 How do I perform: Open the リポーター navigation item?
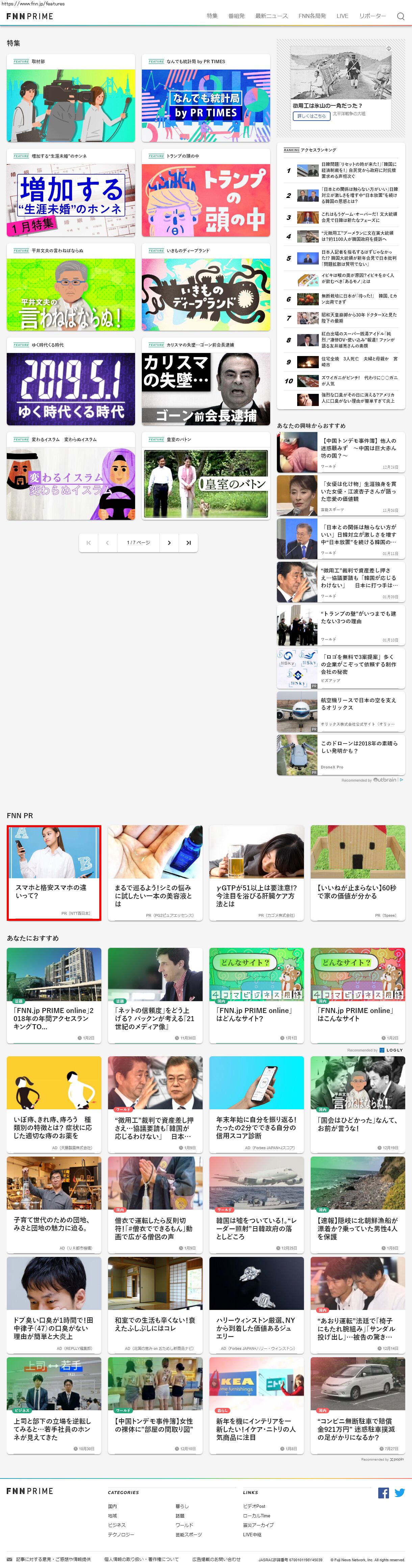pyautogui.click(x=372, y=16)
